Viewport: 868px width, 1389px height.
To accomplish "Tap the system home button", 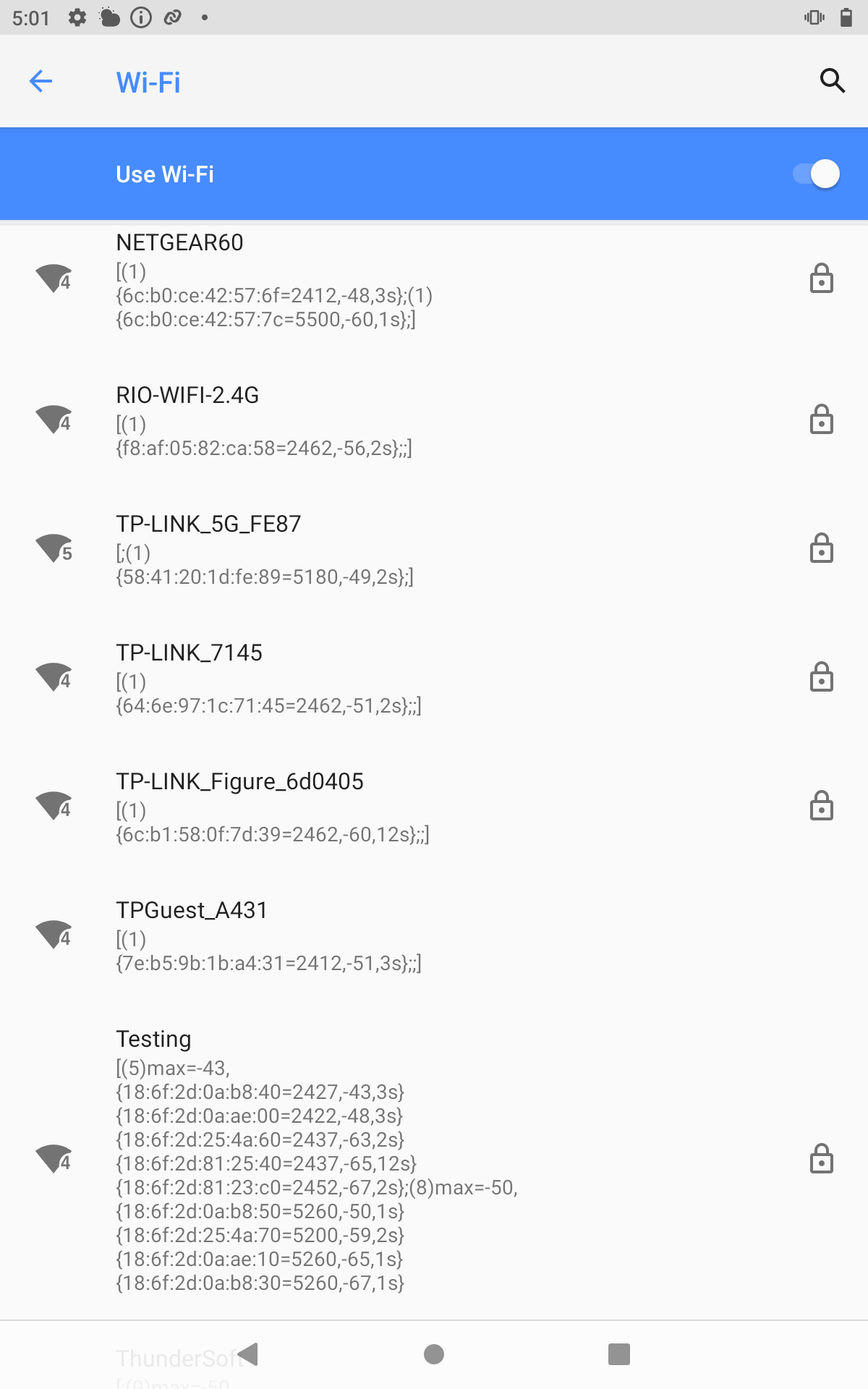I will tap(434, 1354).
